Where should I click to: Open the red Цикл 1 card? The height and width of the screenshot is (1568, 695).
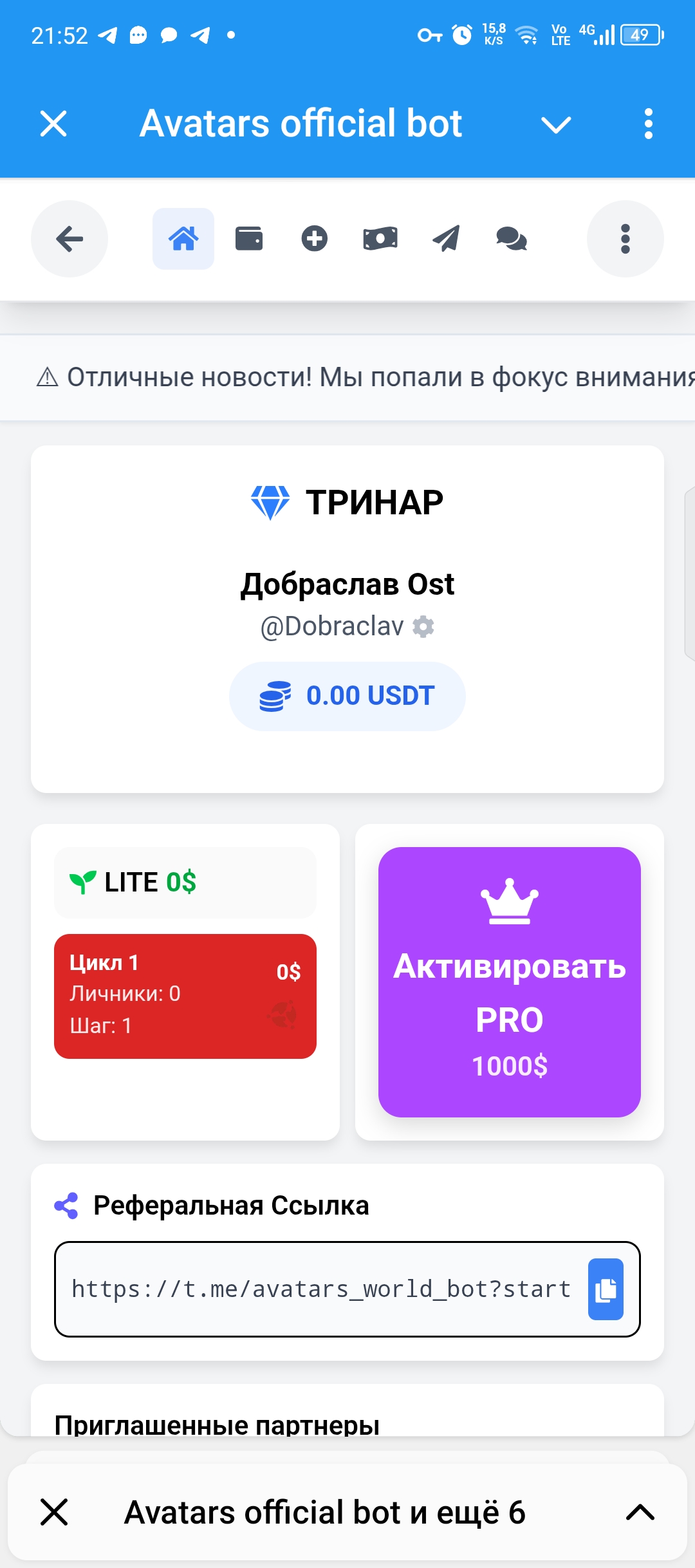[x=185, y=996]
